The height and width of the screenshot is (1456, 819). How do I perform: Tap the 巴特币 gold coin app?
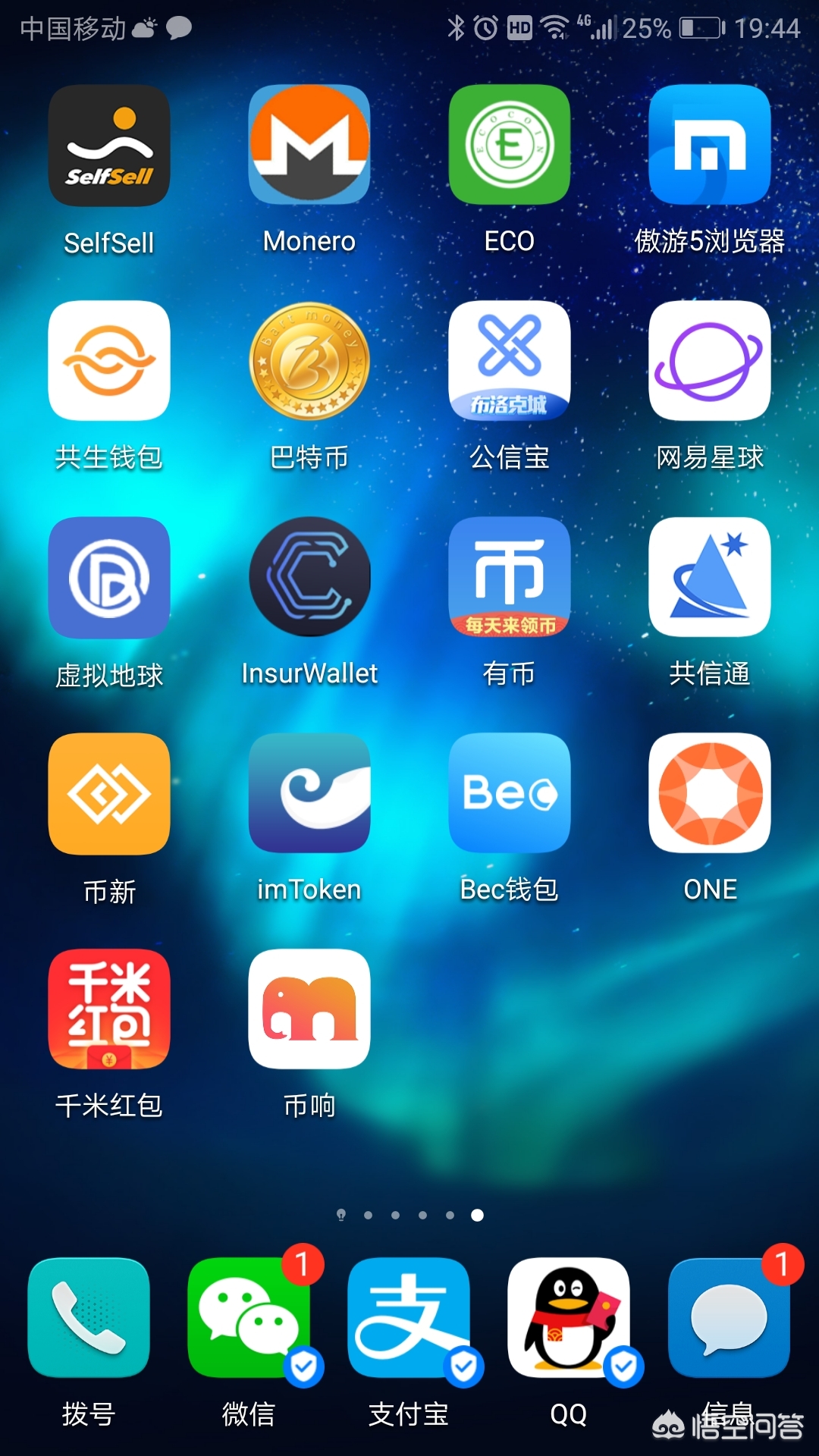(x=309, y=361)
